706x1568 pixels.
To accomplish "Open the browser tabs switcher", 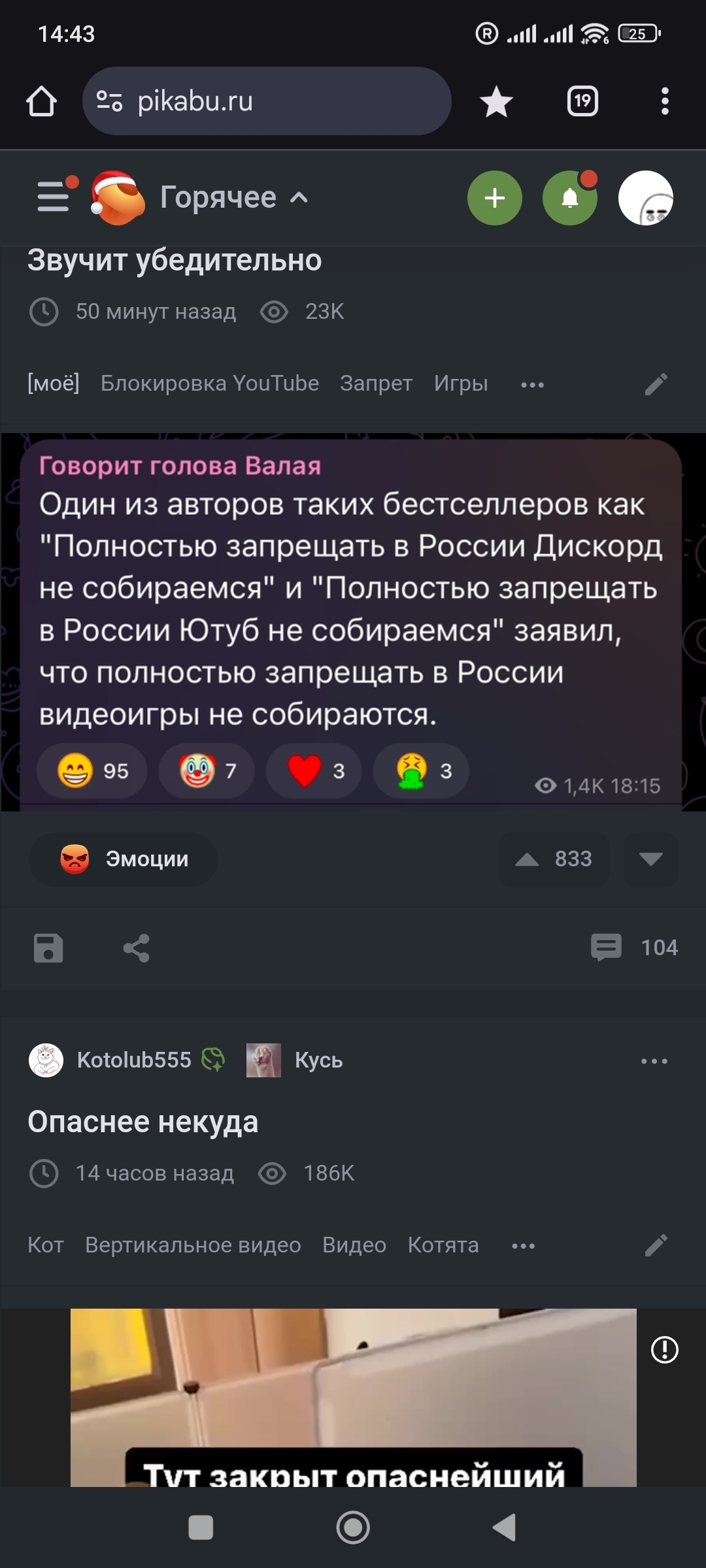I will coord(582,101).
